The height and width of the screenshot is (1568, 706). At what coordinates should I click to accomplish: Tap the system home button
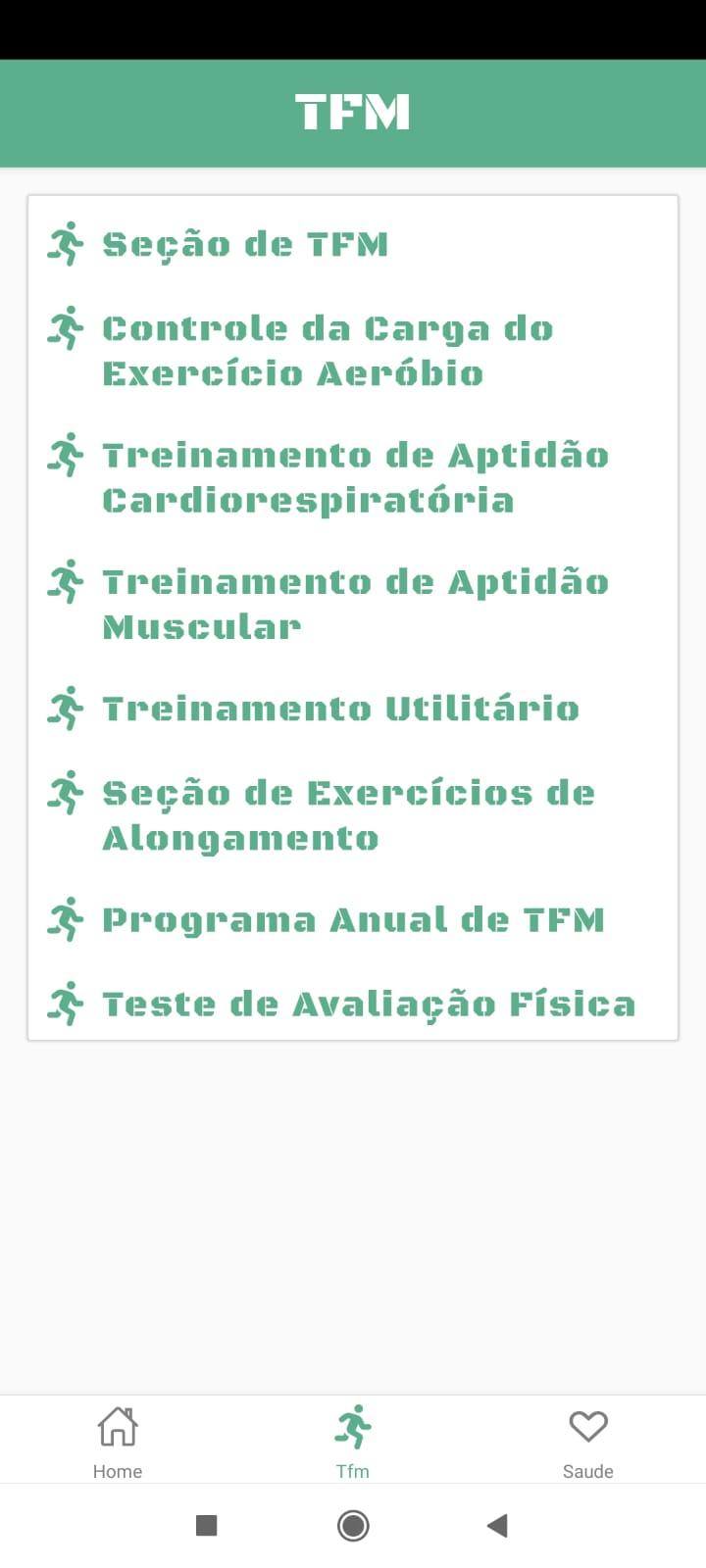click(x=353, y=1525)
